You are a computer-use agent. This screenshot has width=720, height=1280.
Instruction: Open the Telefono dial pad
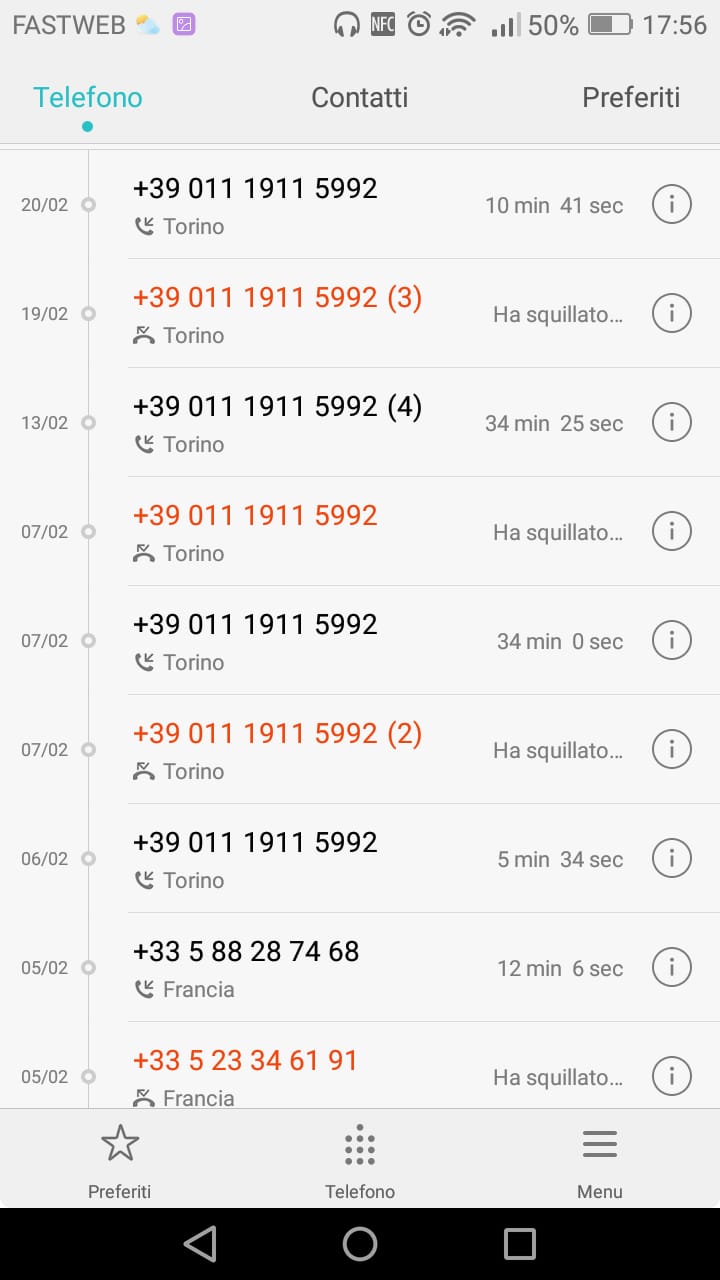click(x=360, y=1158)
